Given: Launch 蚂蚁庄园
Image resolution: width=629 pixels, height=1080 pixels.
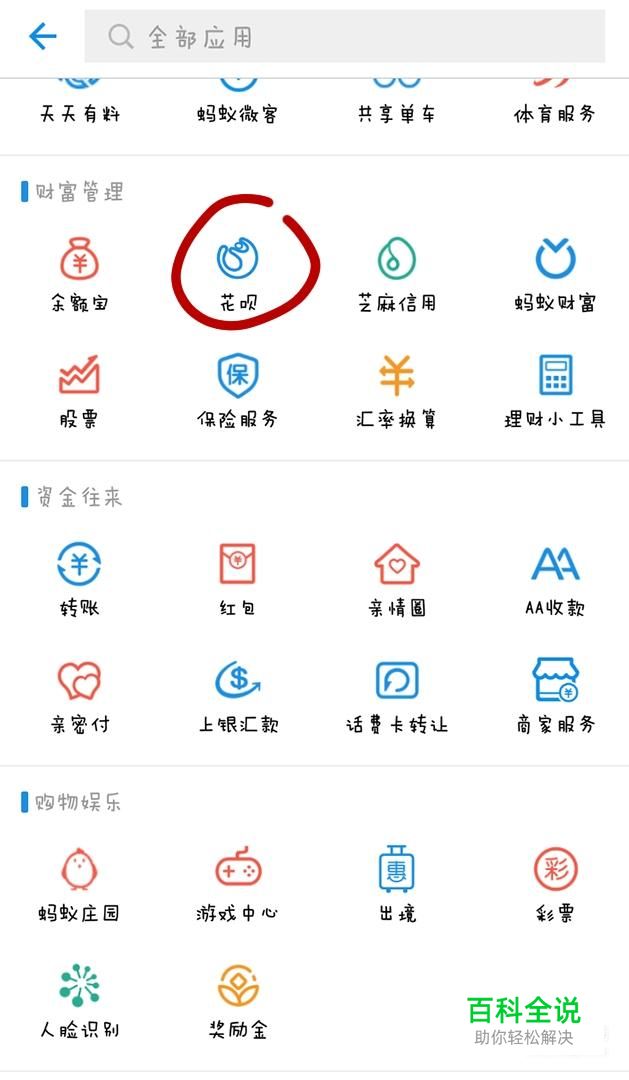Looking at the screenshot, I should point(79,885).
